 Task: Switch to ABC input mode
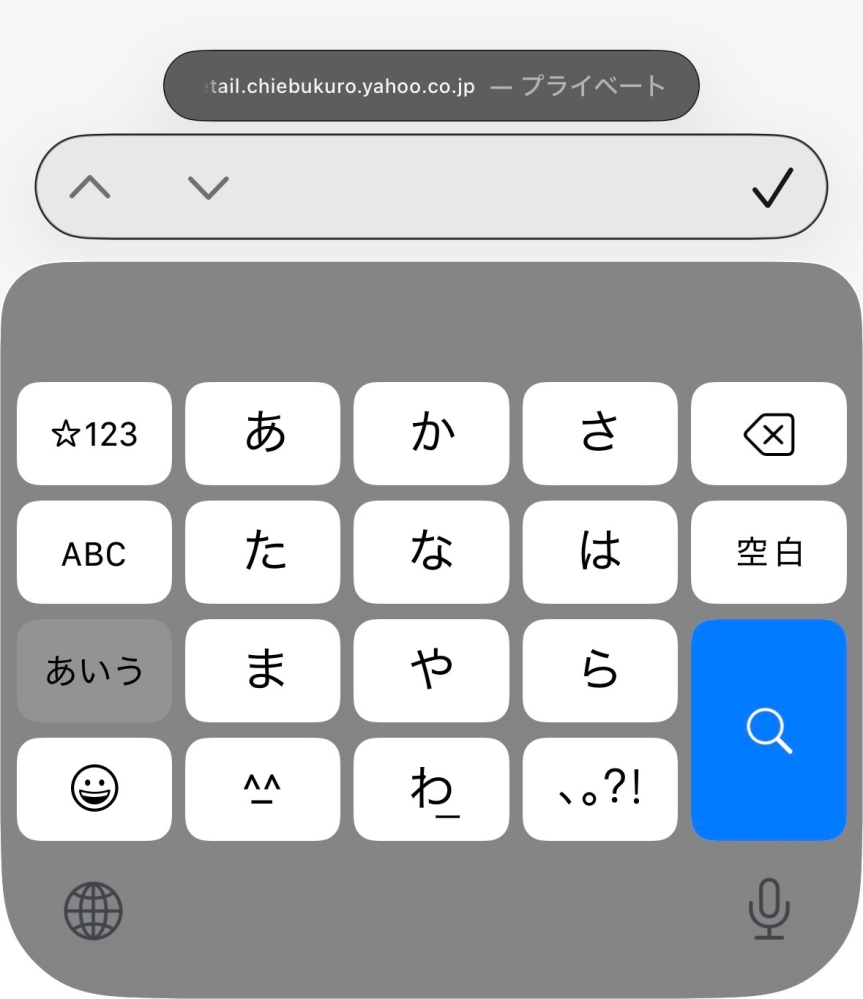click(93, 551)
